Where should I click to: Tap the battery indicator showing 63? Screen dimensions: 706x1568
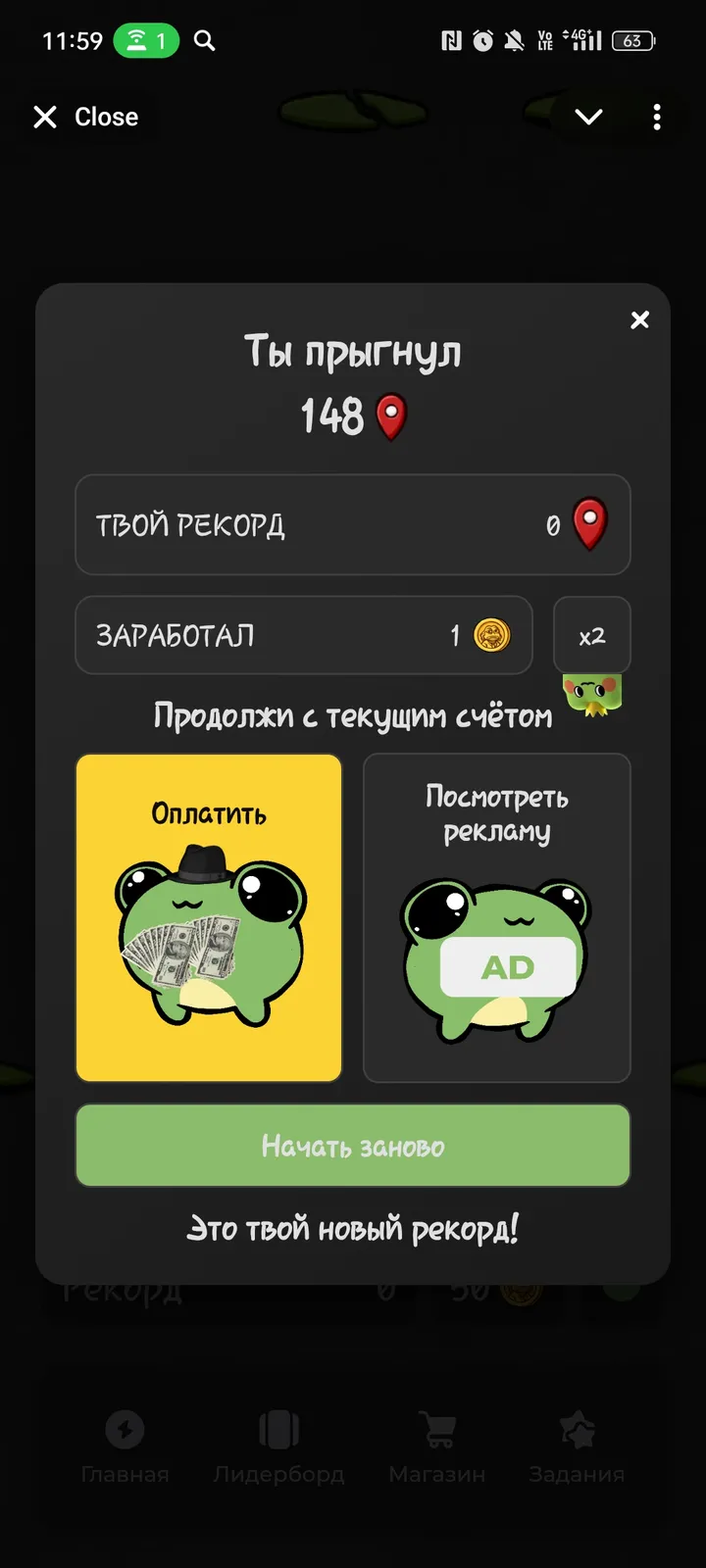[632, 41]
